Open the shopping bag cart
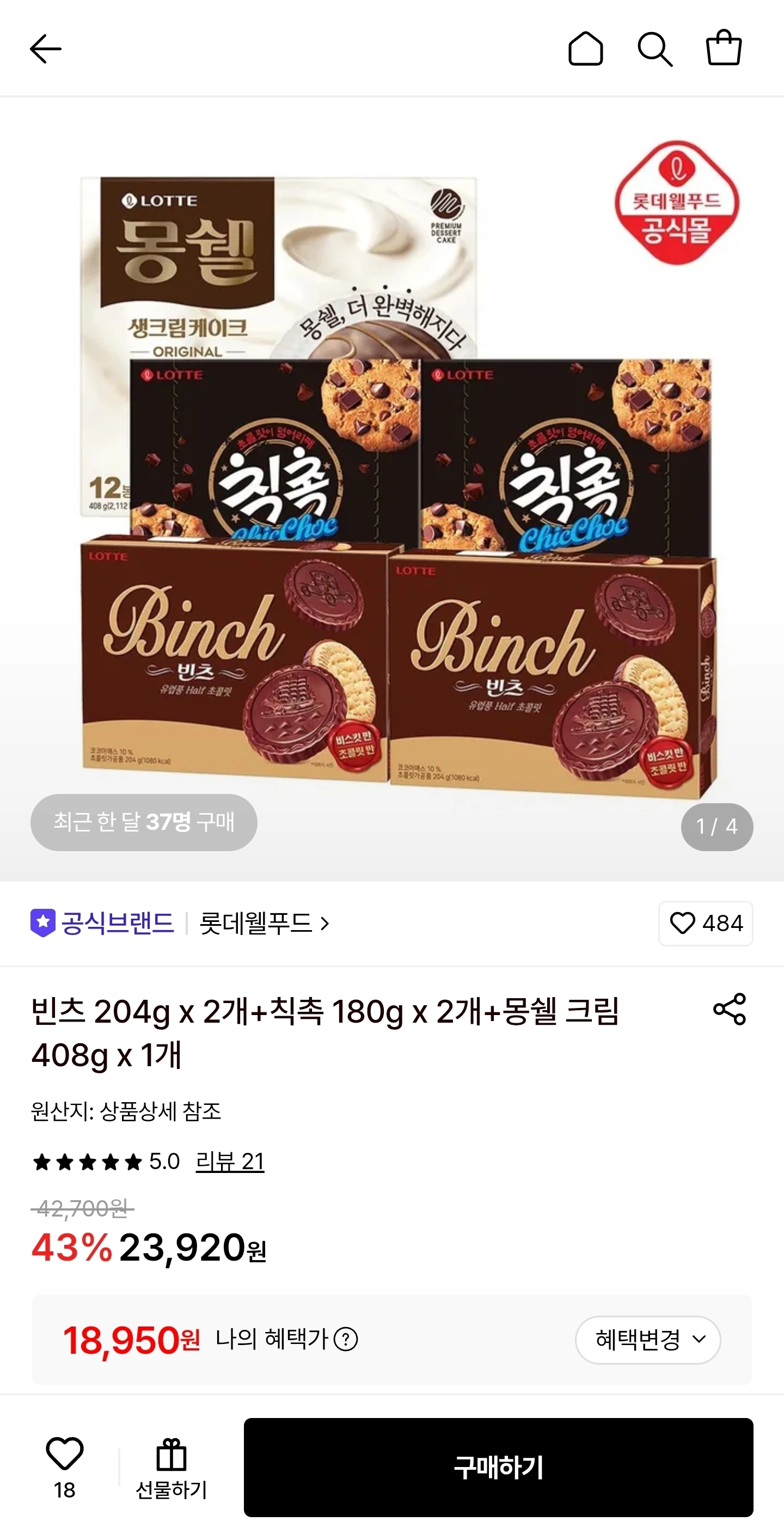Viewport: 784px width, 1540px height. 724,48
